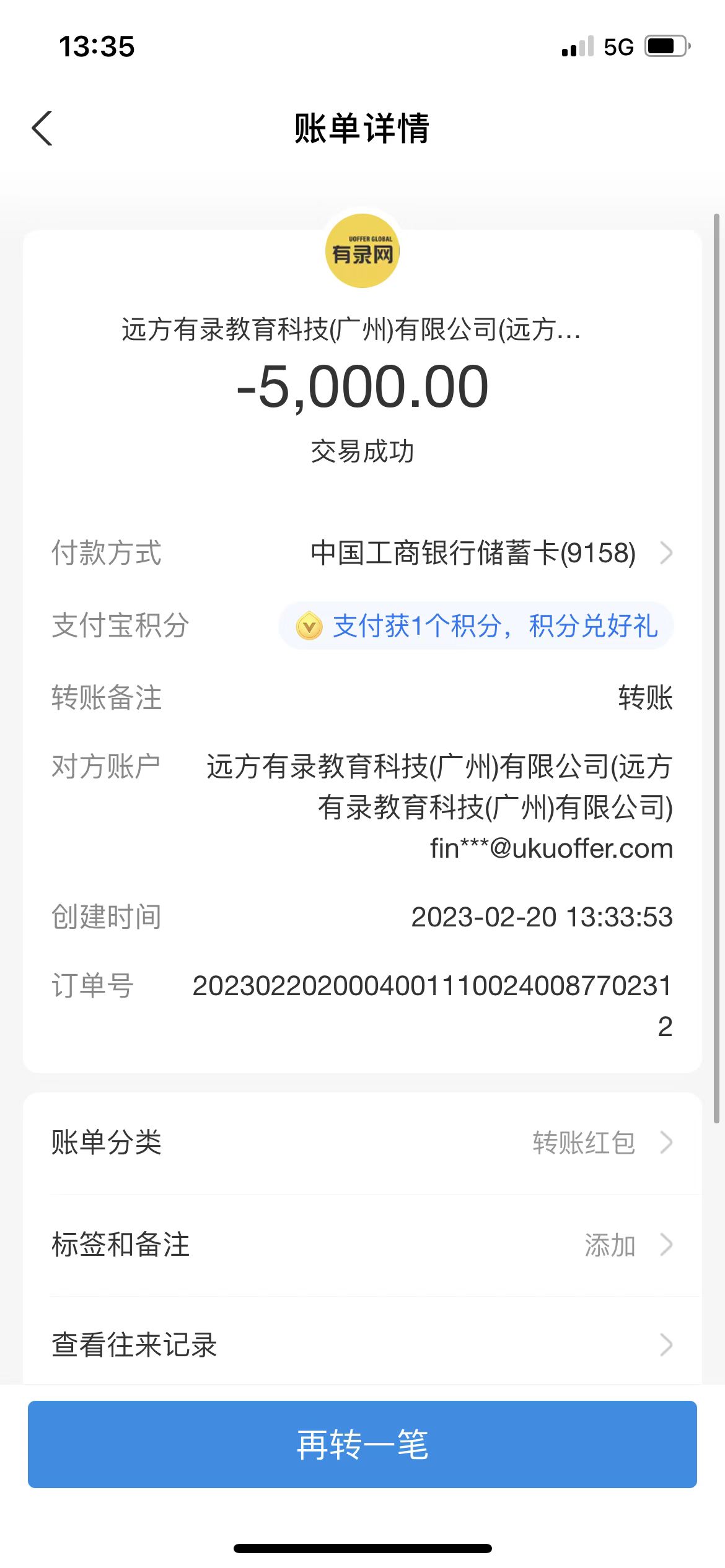View 查看往来记录 history

[362, 1345]
